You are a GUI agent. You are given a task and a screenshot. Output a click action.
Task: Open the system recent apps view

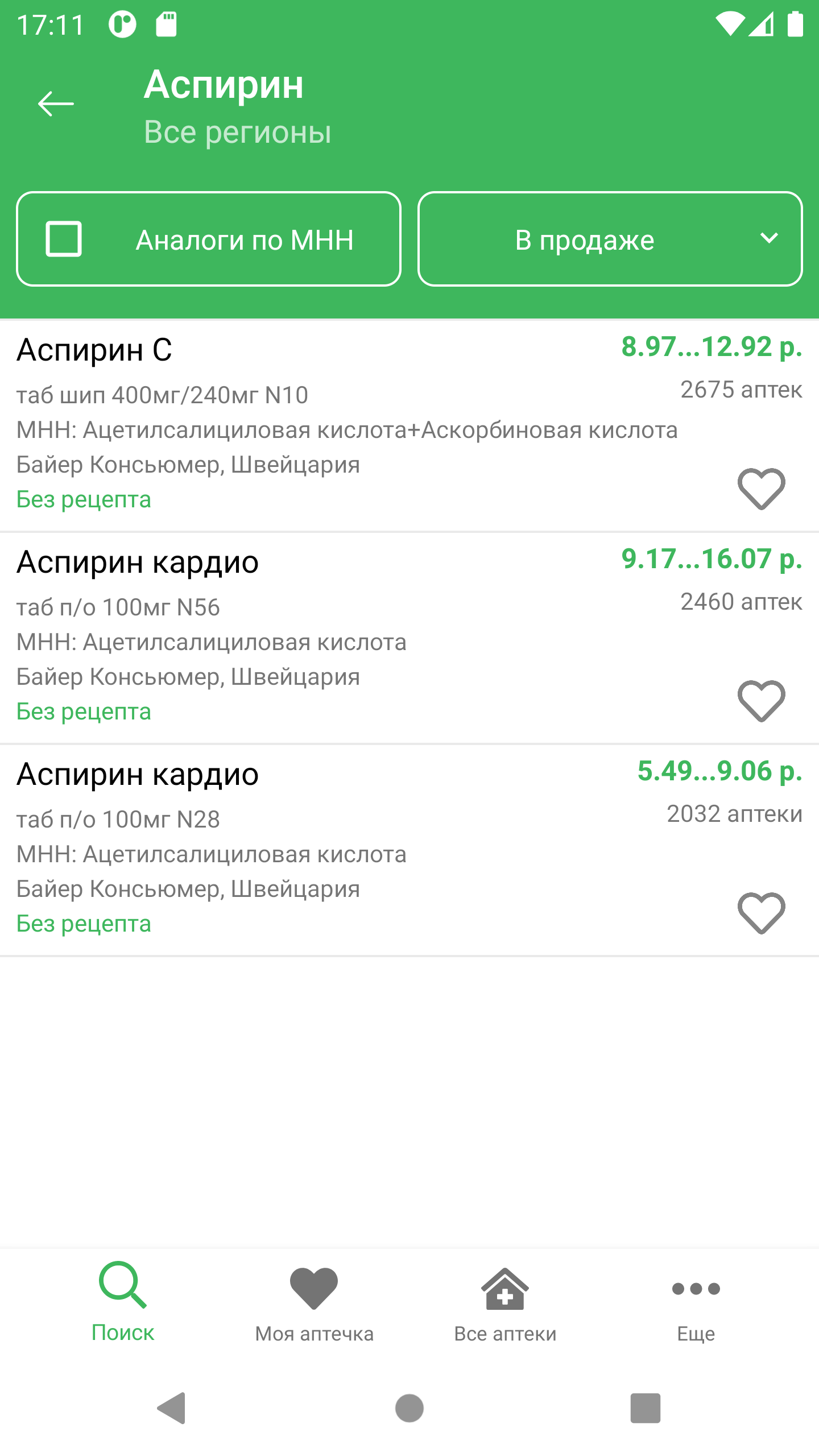coord(645,1408)
